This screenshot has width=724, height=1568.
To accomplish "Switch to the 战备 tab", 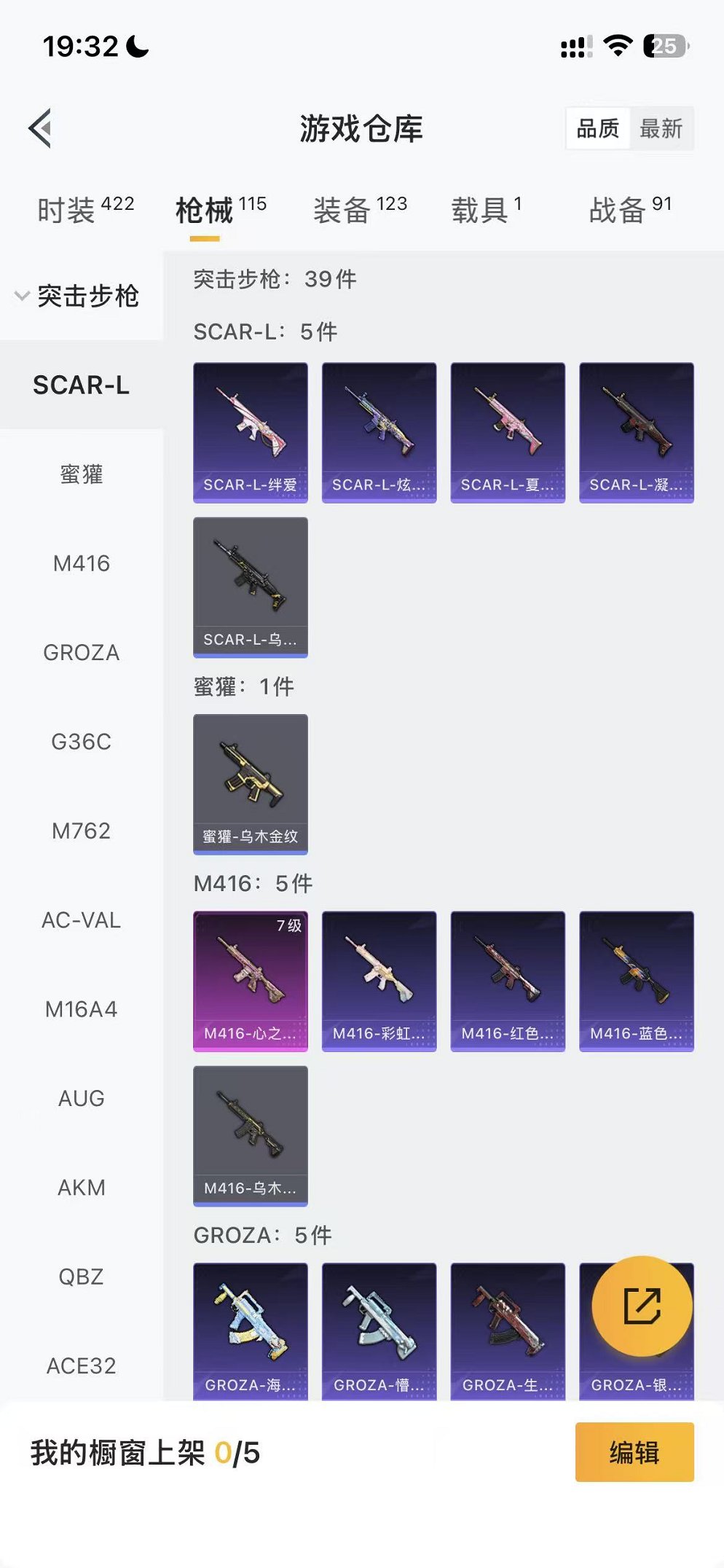I will point(629,209).
